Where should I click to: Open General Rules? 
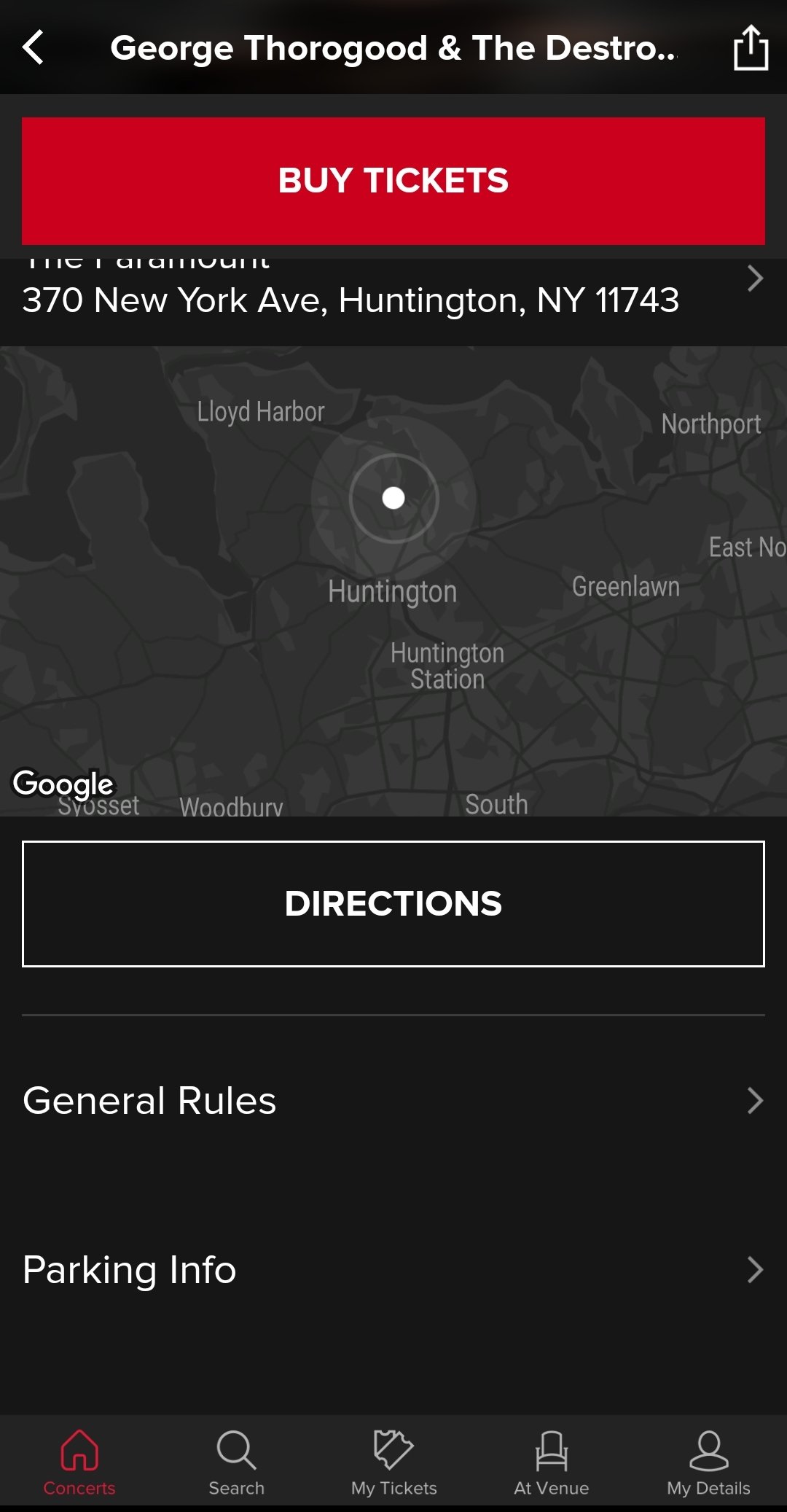(393, 1100)
